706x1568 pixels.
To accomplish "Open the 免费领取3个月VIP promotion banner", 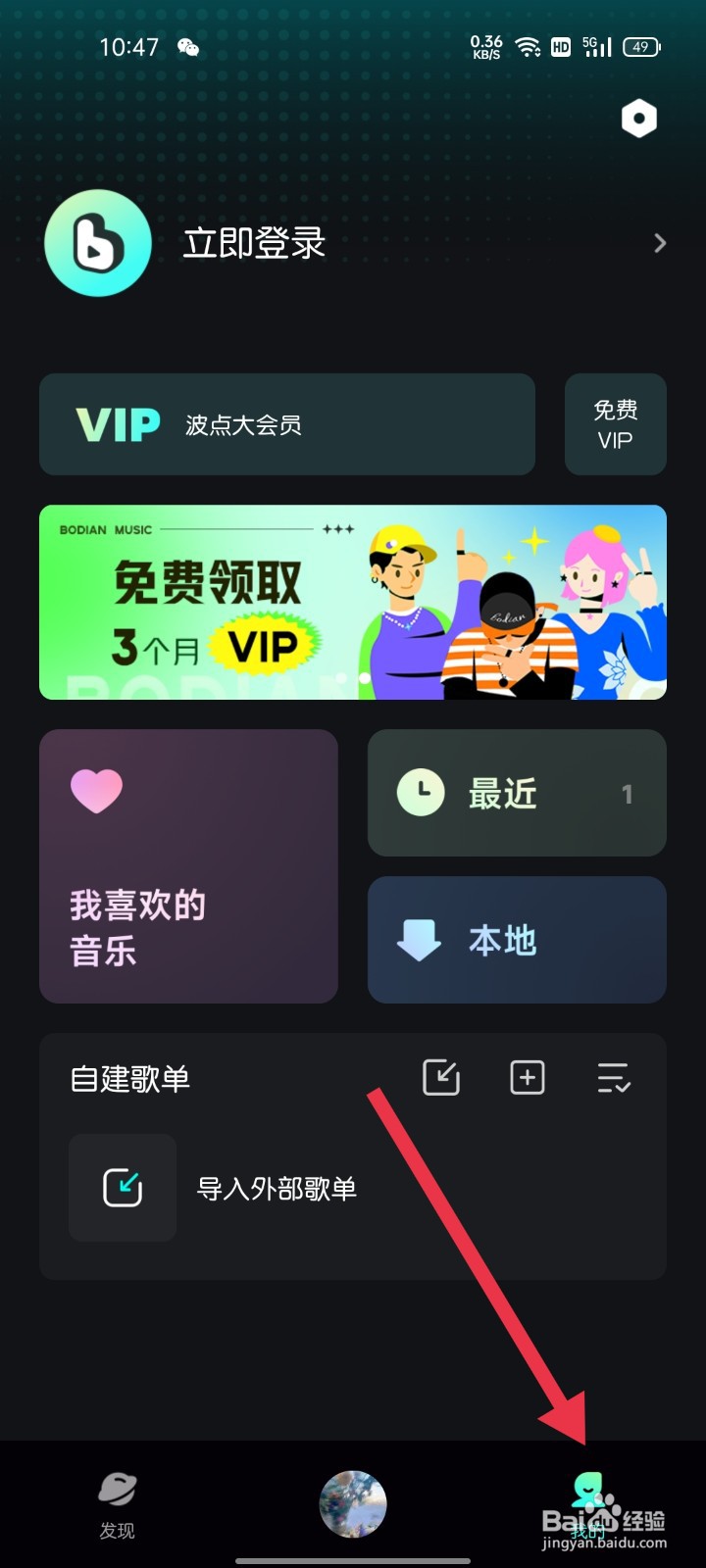I will 353,602.
